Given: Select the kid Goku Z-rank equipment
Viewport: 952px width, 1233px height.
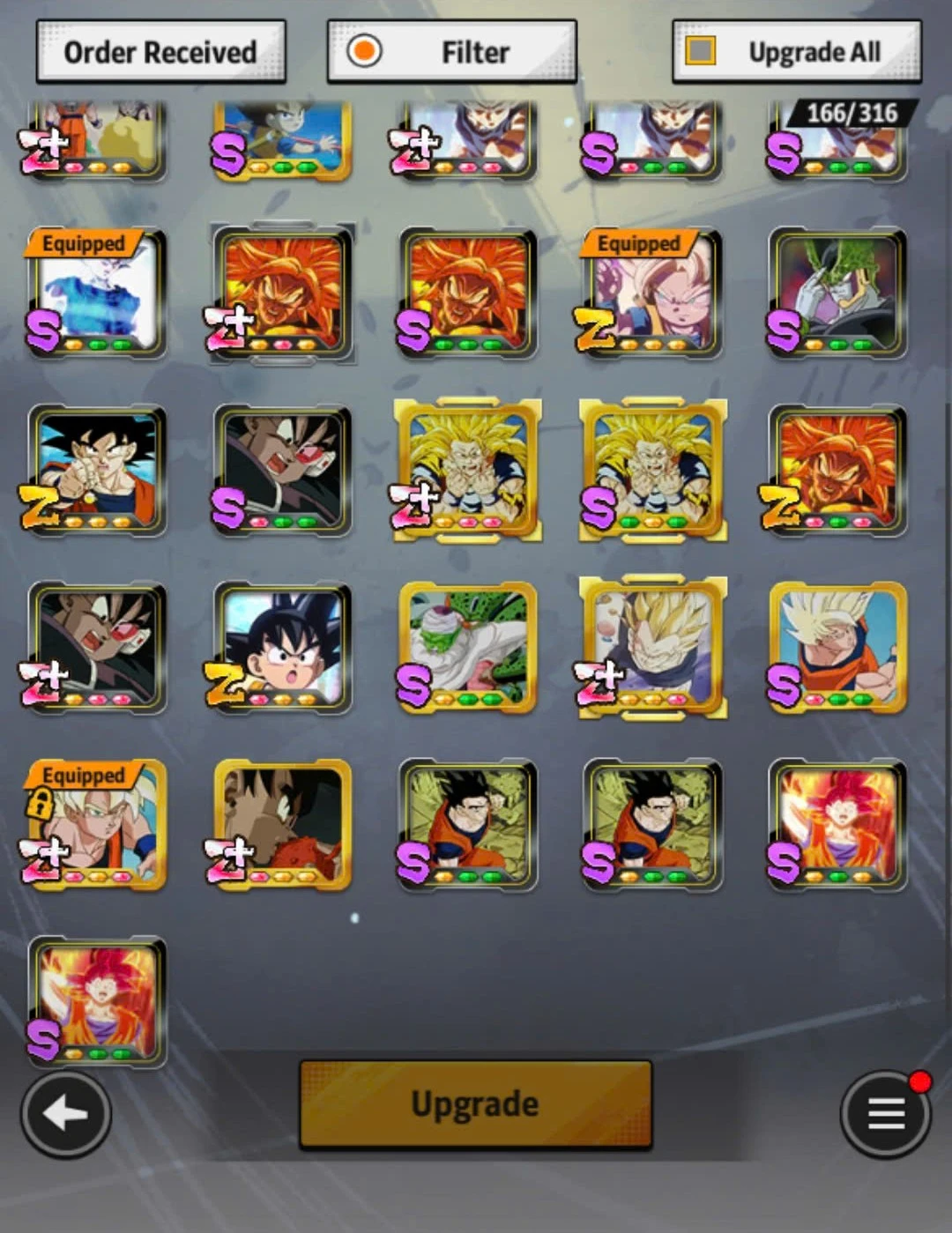Looking at the screenshot, I should [282, 648].
